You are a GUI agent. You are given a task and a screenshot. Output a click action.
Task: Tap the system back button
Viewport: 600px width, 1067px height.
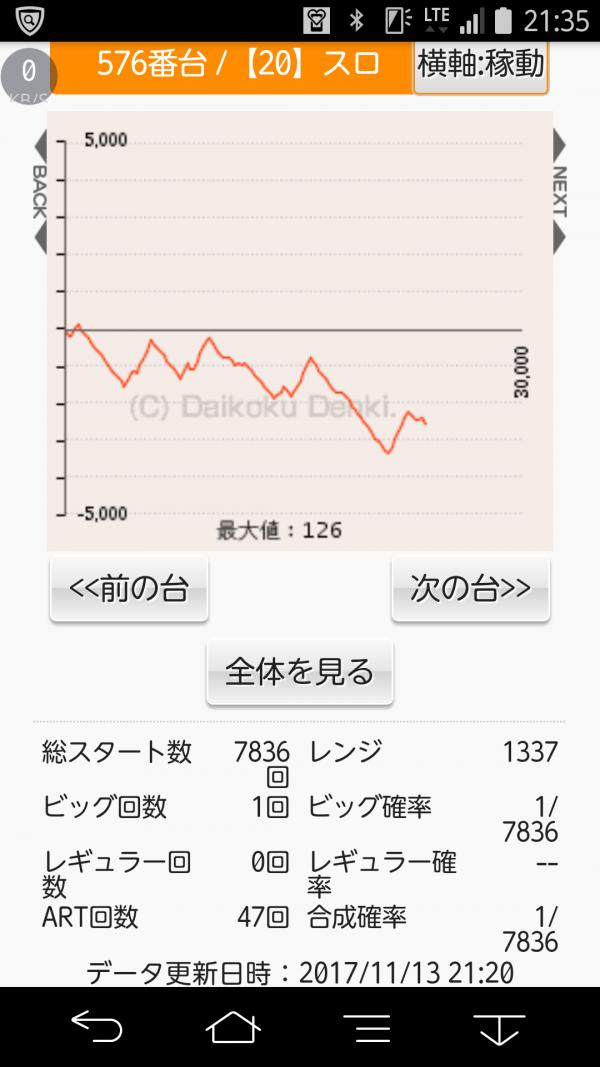click(x=97, y=1027)
